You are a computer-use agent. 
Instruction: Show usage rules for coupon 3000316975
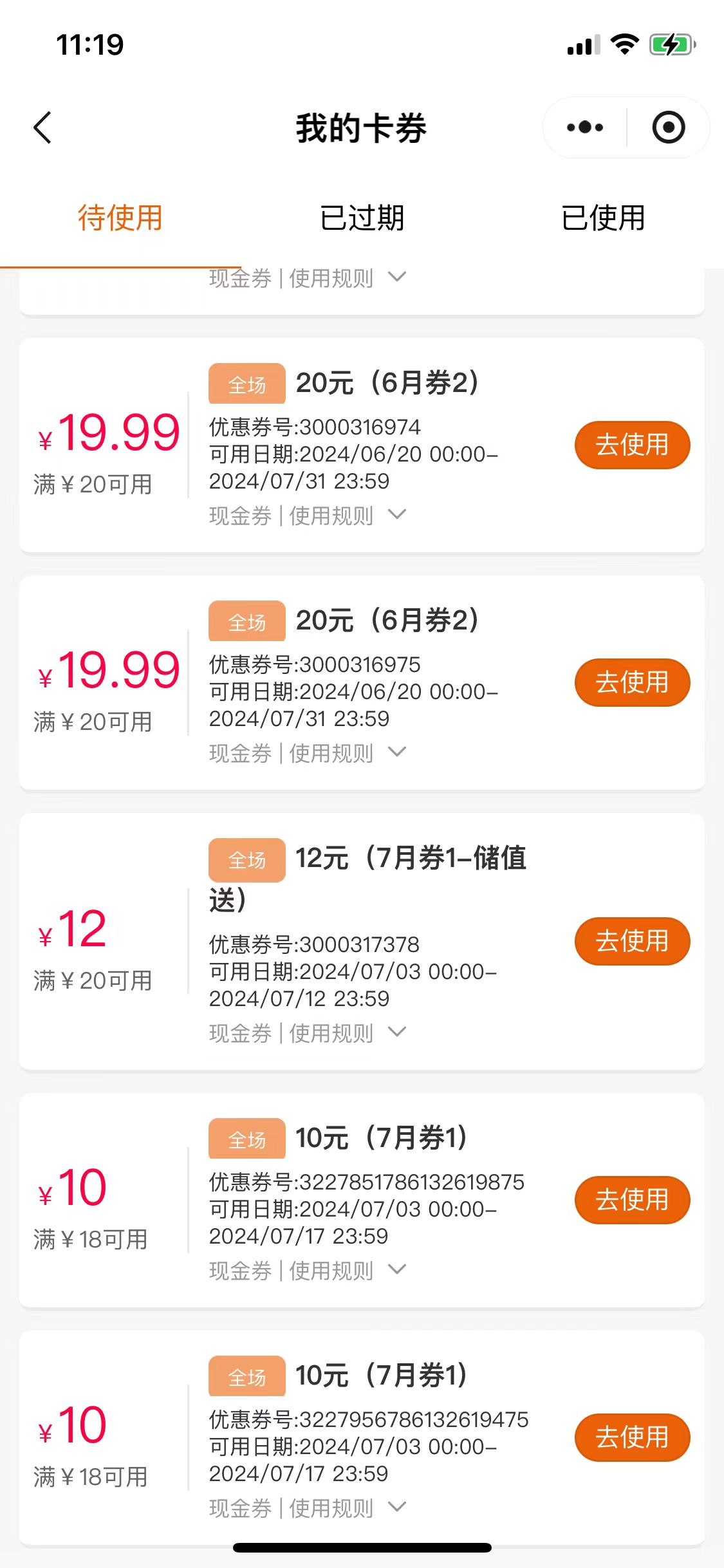[x=348, y=752]
